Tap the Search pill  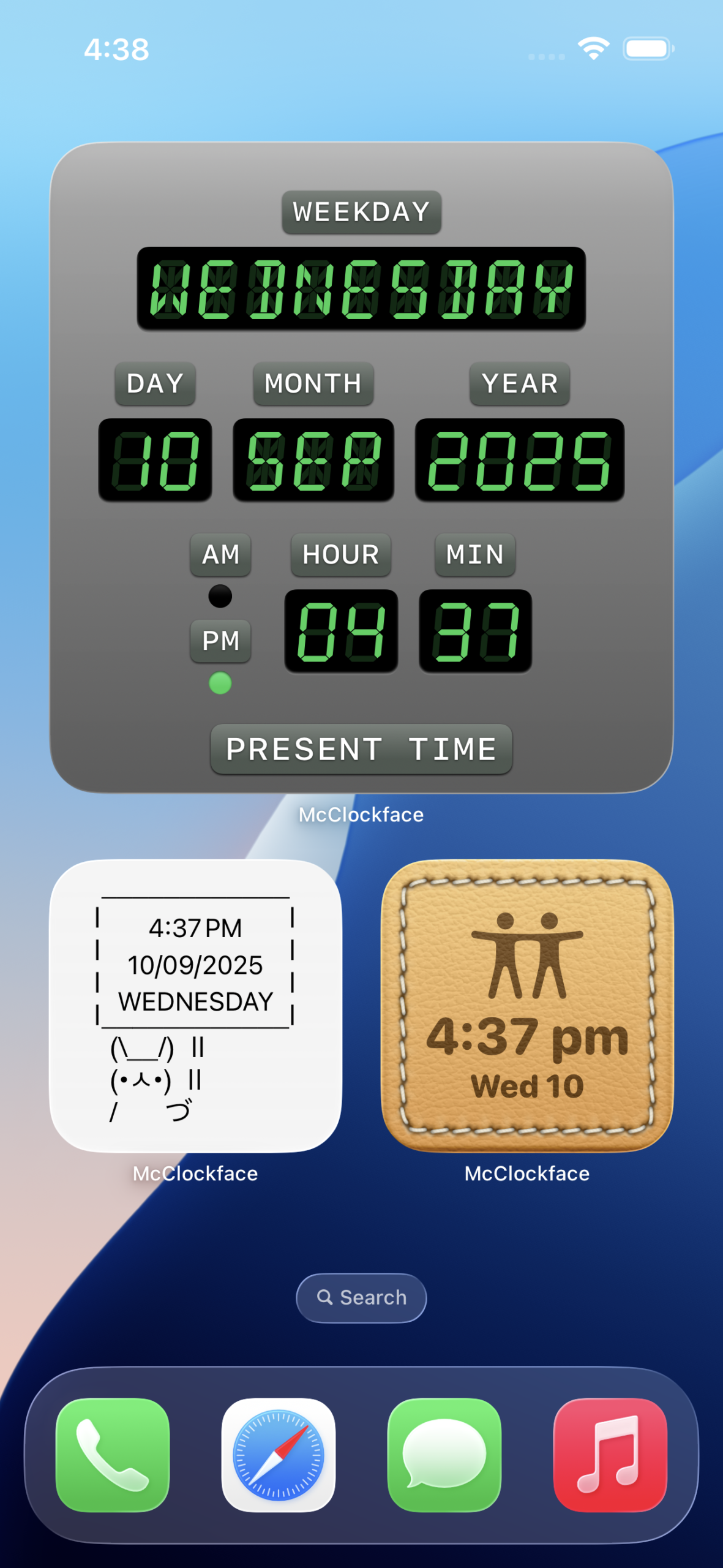(361, 1297)
